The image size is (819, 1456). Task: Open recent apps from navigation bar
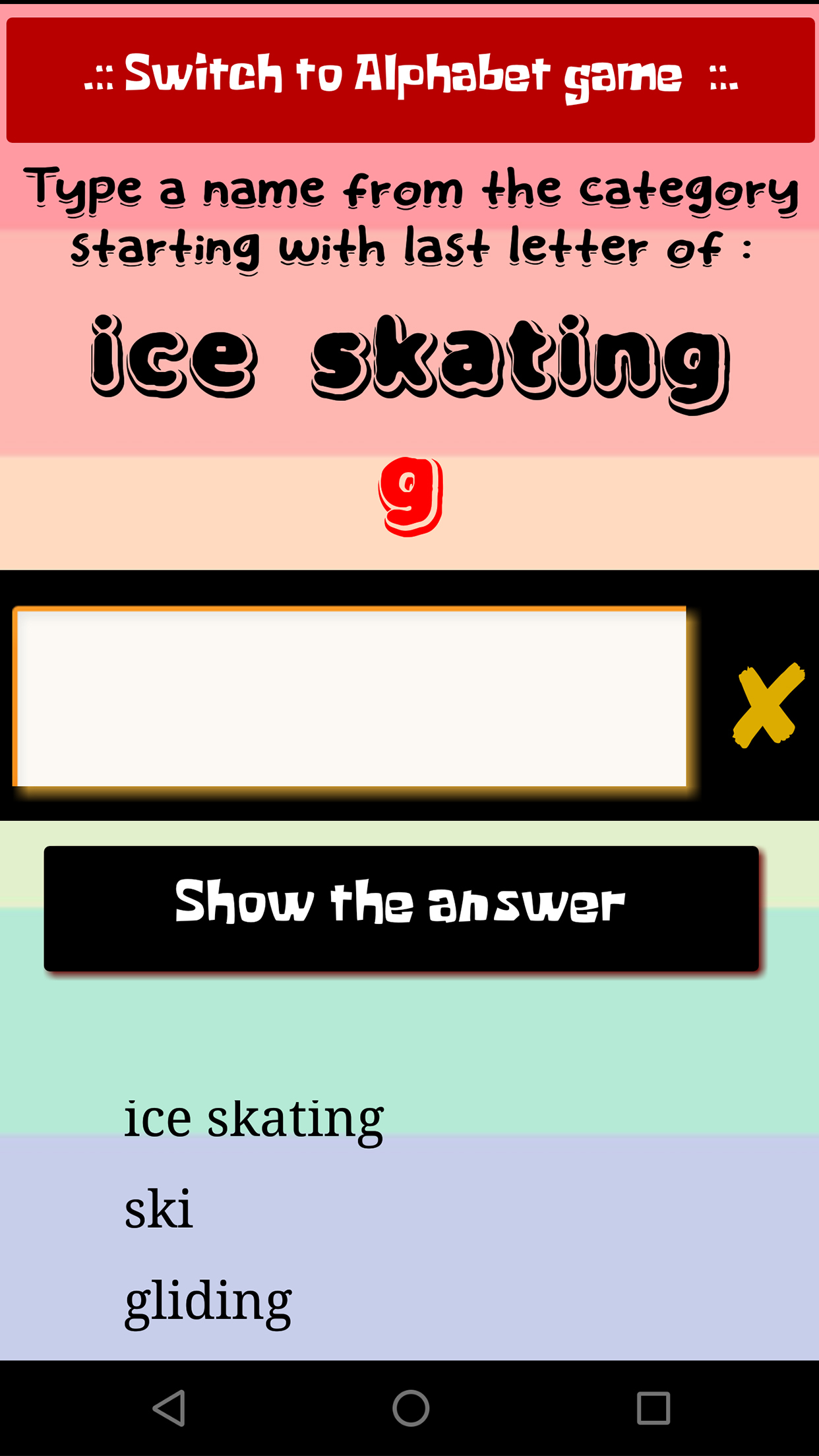tap(653, 1409)
